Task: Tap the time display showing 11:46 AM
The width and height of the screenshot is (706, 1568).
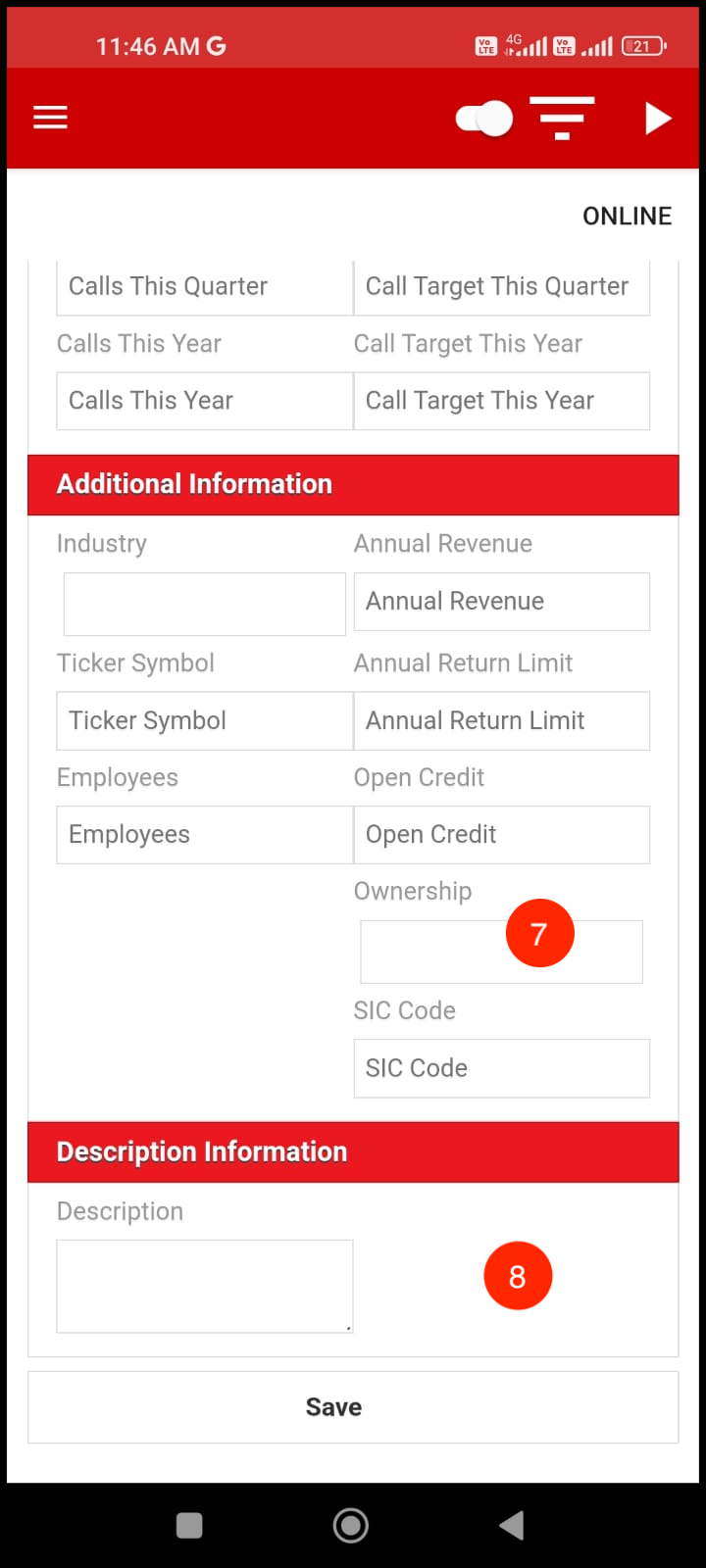Action: click(x=147, y=45)
